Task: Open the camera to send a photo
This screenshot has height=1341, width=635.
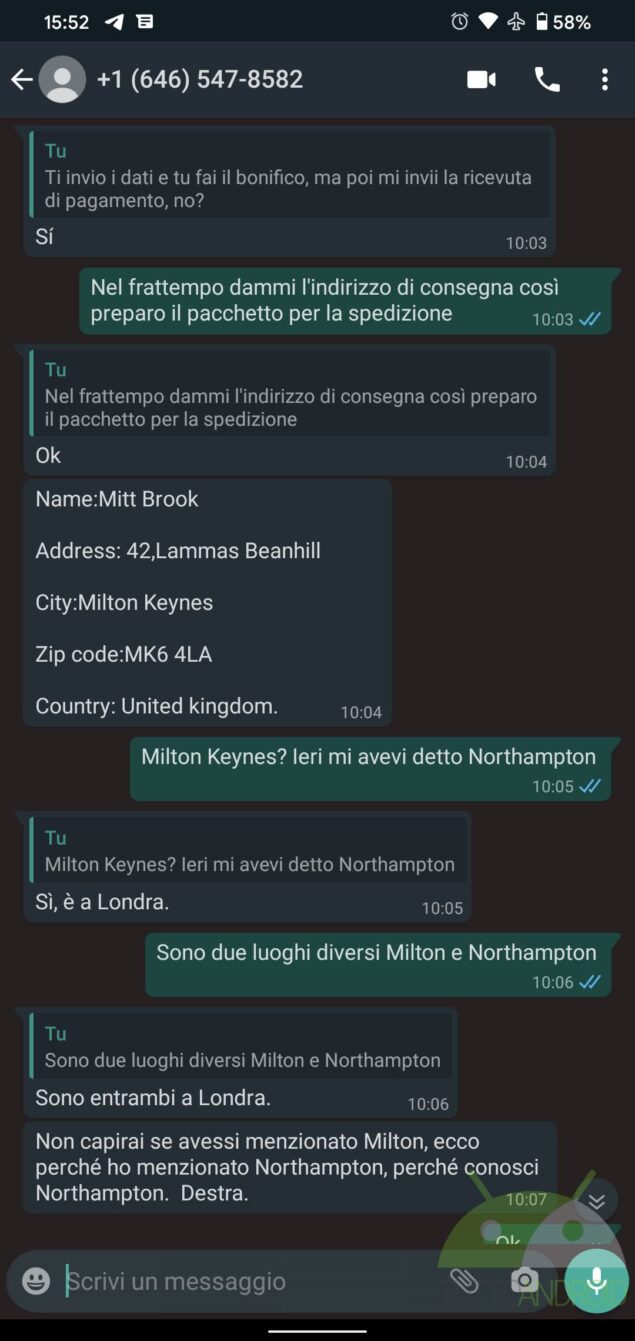Action: point(524,1281)
